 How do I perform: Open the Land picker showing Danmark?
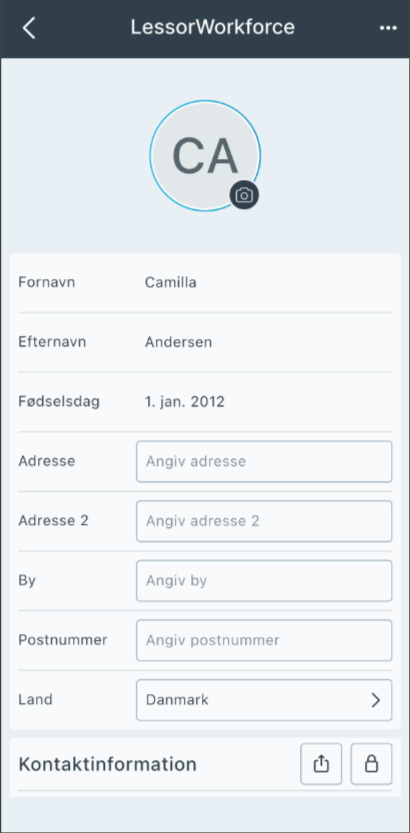click(264, 700)
